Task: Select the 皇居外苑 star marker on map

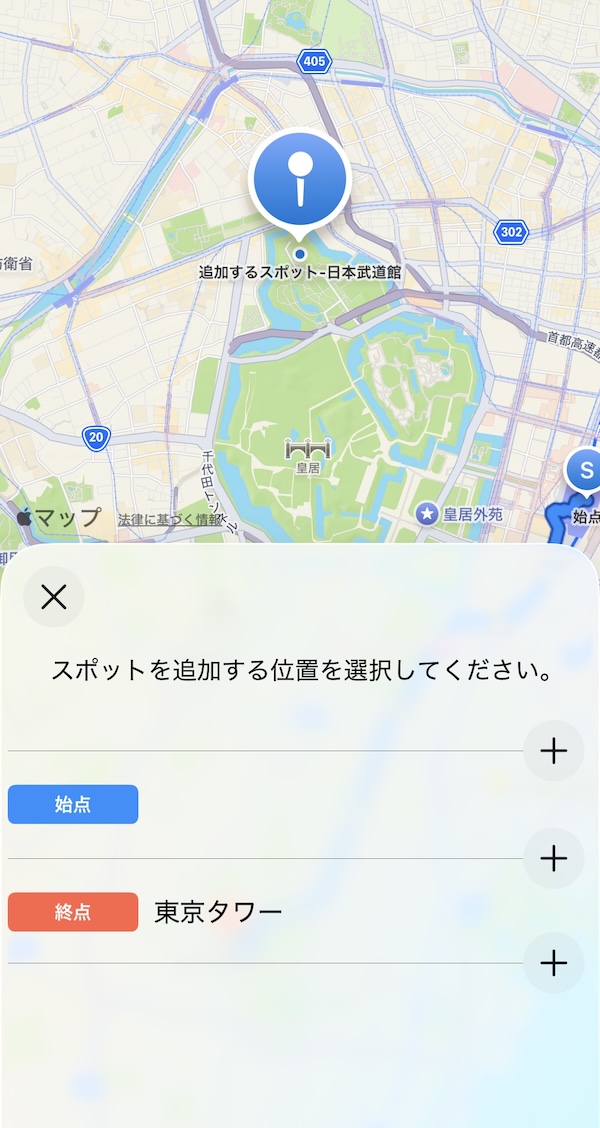Action: pyautogui.click(x=429, y=514)
